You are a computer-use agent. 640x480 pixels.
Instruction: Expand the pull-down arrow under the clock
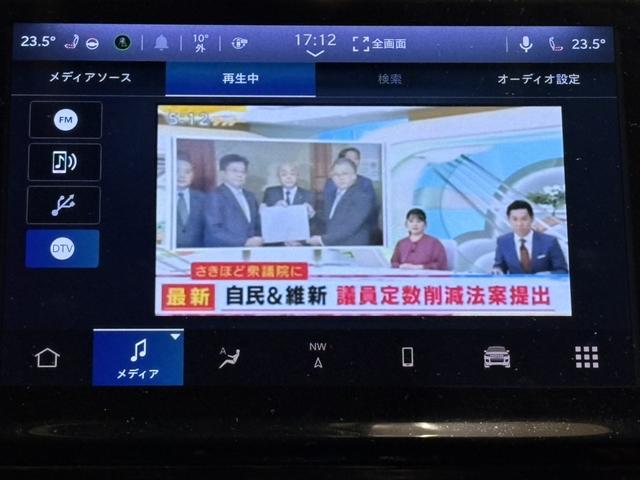tap(315, 54)
